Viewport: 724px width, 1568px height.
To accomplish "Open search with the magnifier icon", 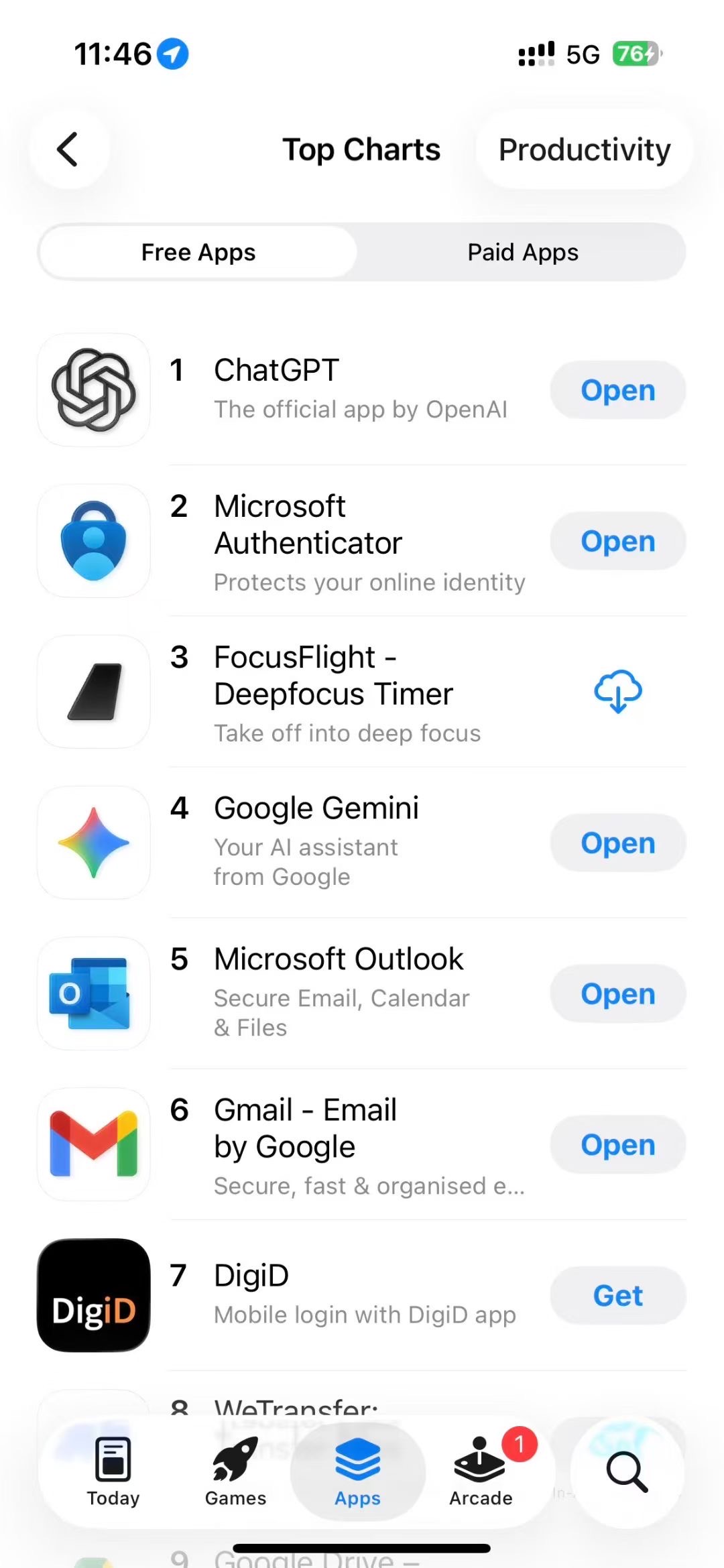I will (x=627, y=1472).
